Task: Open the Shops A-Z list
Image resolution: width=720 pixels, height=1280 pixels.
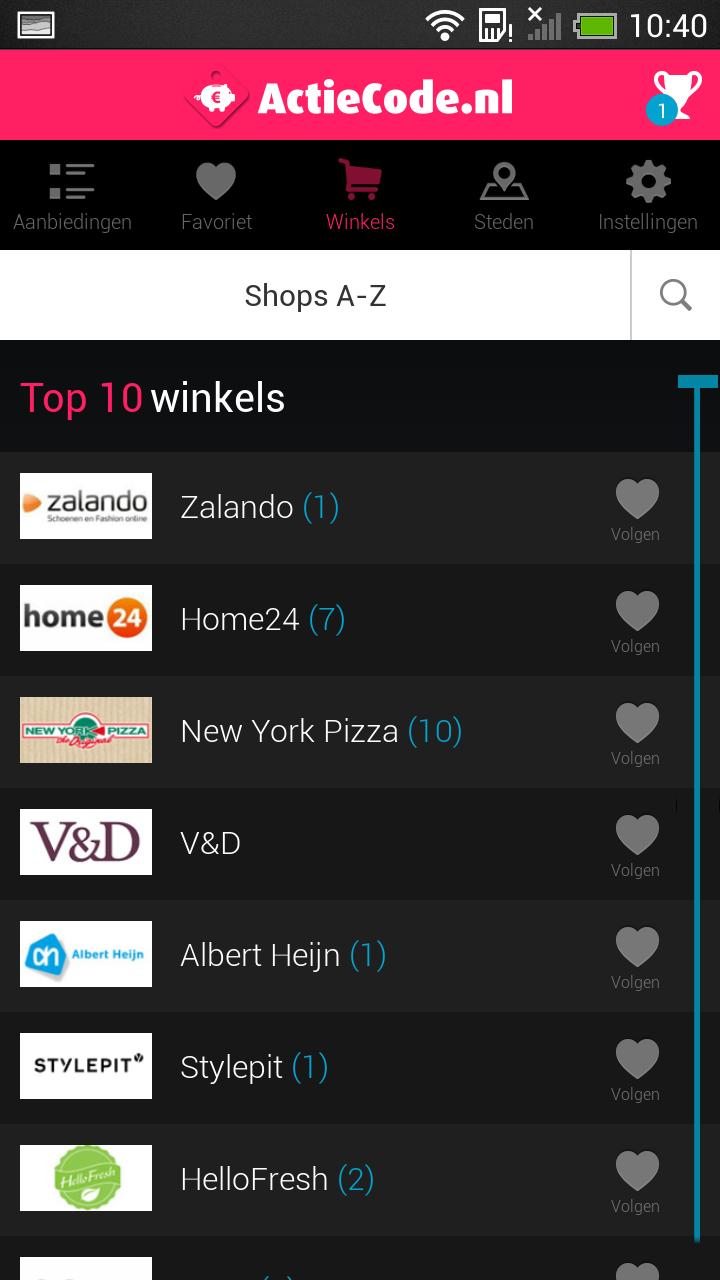Action: [315, 296]
